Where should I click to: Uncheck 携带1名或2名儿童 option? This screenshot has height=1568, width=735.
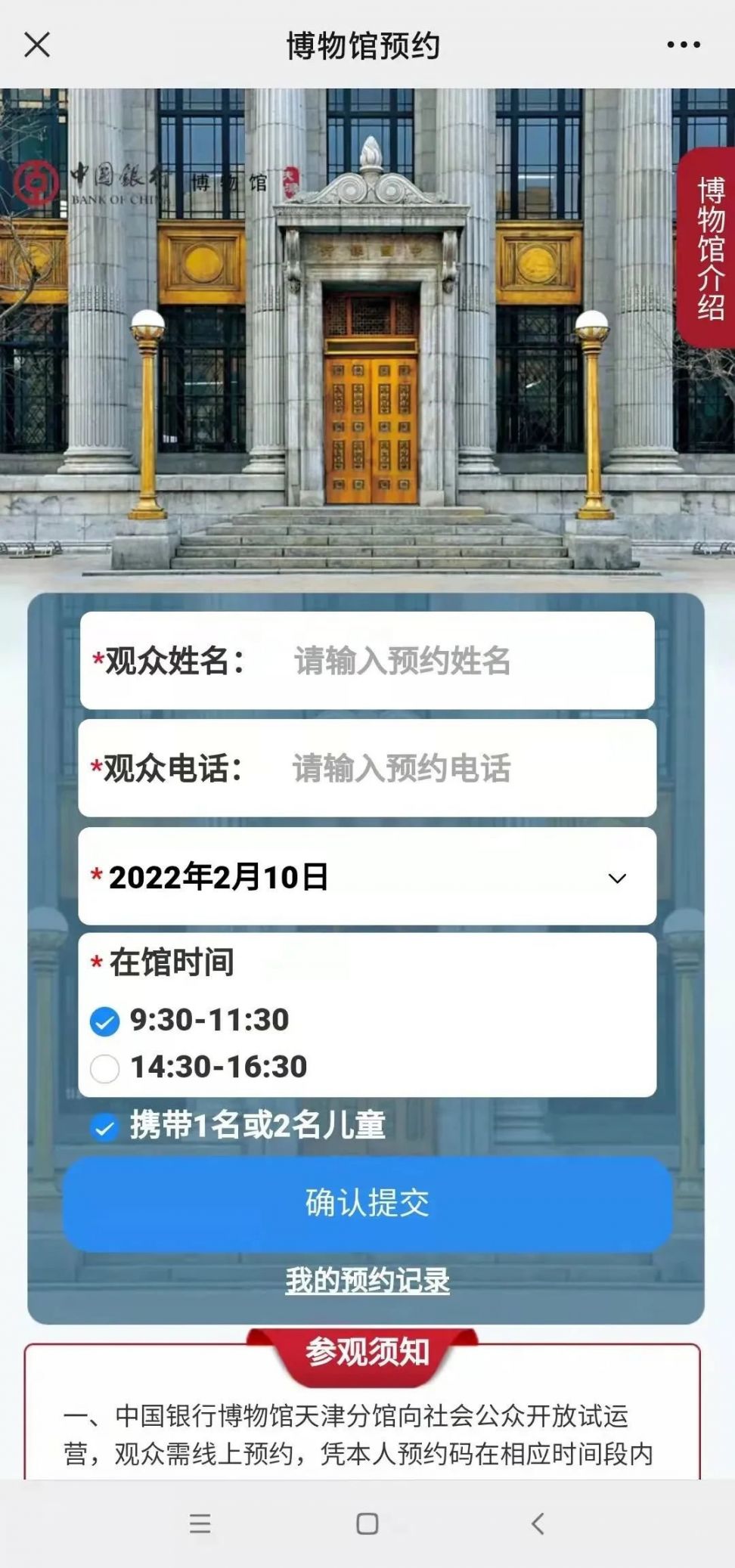(105, 1127)
